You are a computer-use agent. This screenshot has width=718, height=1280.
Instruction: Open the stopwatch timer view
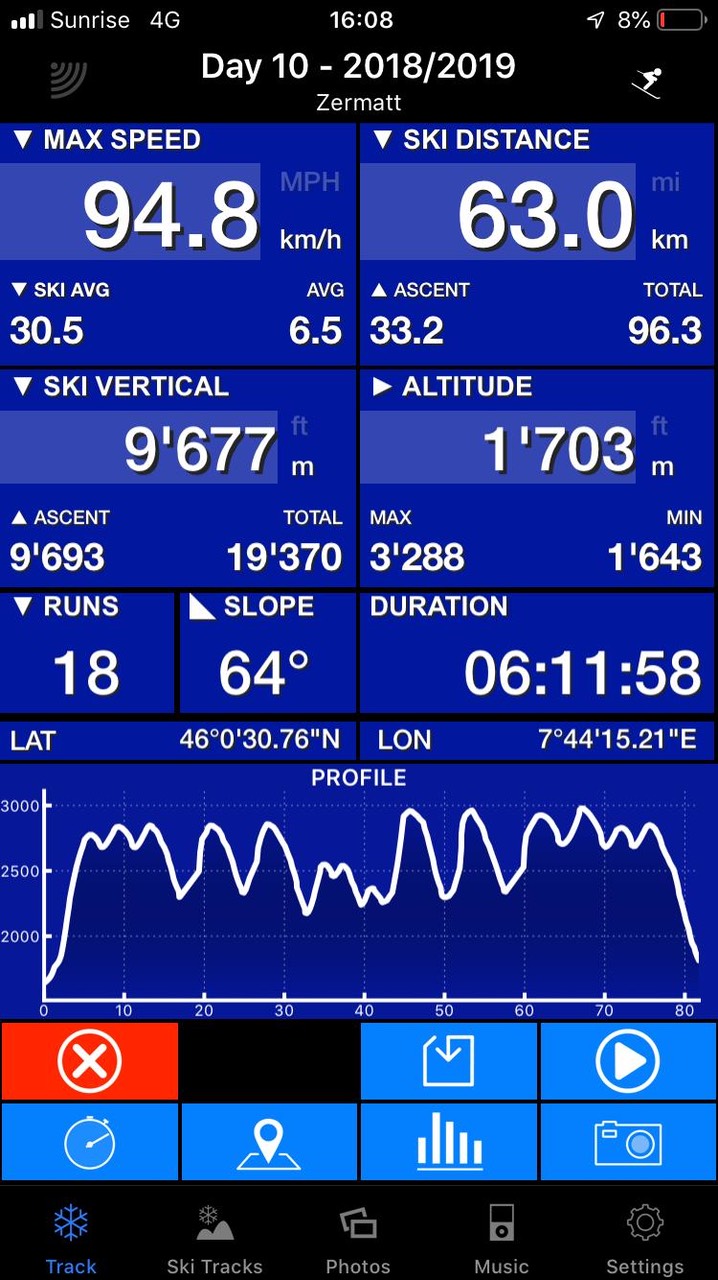coord(90,1141)
